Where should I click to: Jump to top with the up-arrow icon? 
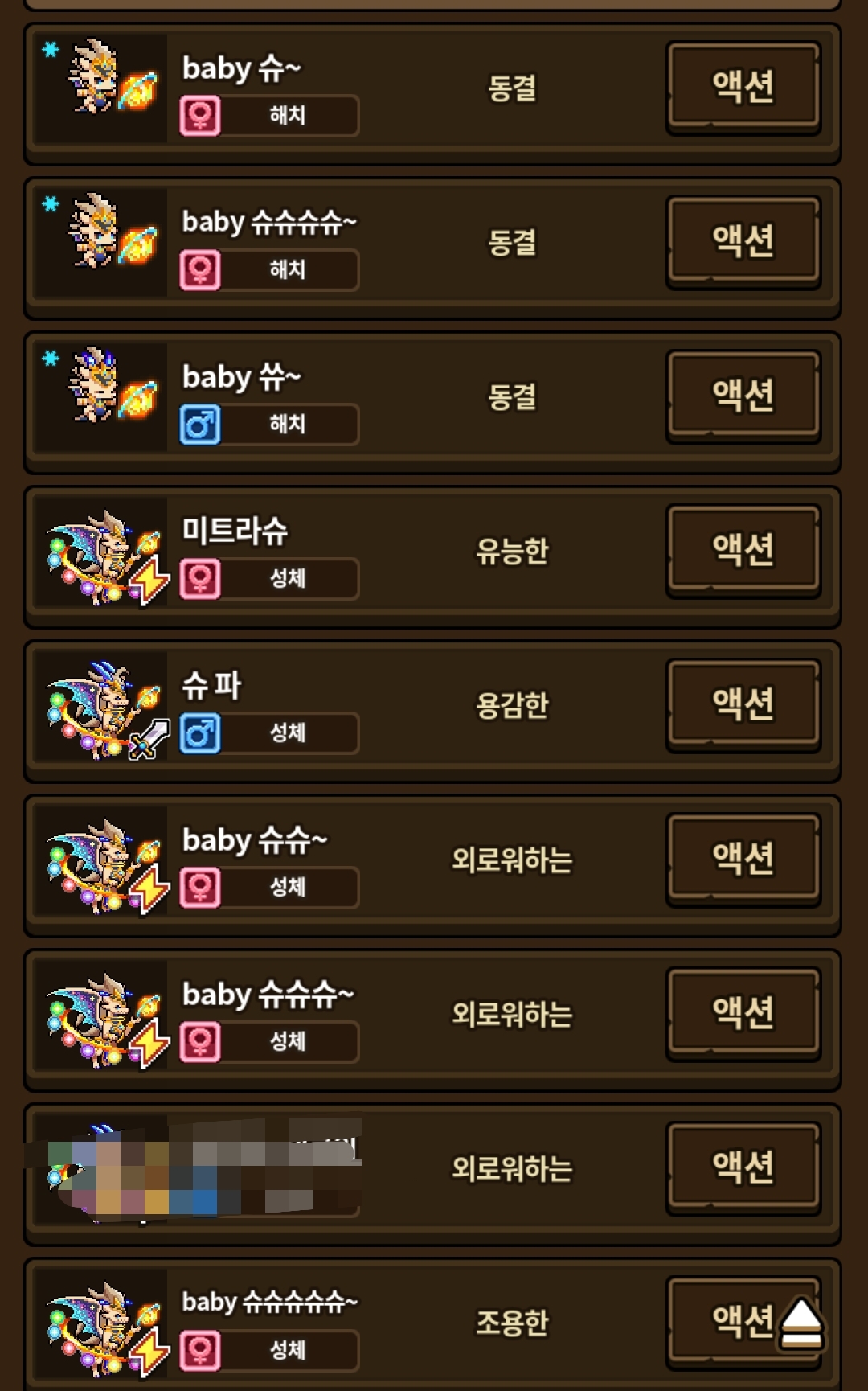[801, 1323]
